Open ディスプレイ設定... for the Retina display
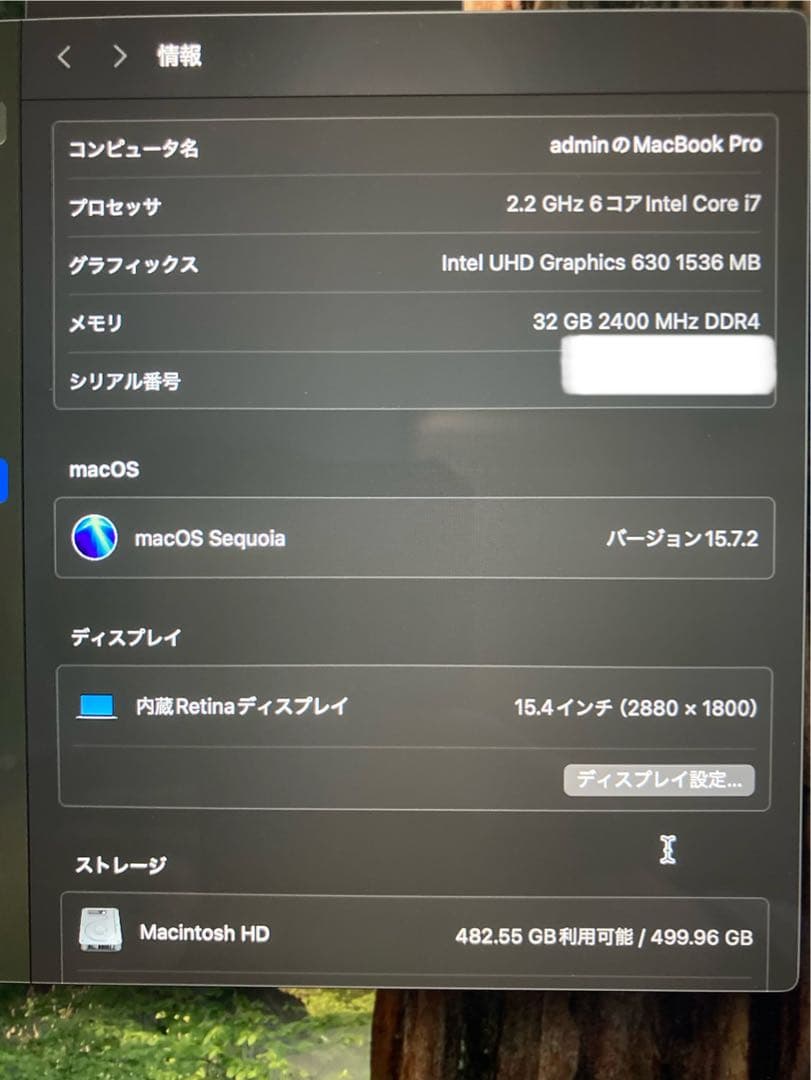811x1080 pixels. point(659,780)
